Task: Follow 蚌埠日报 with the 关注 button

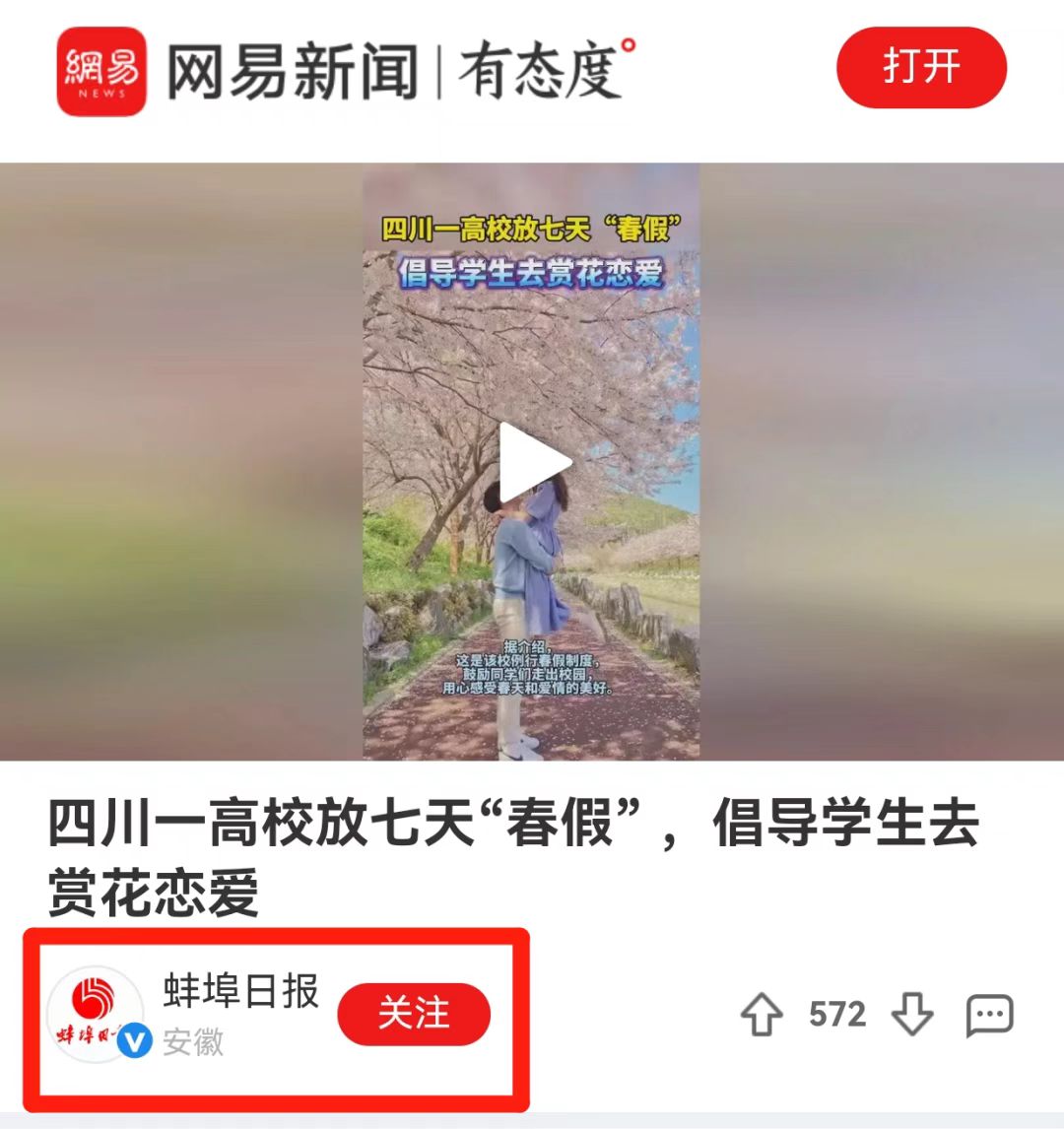Action: coord(414,1014)
